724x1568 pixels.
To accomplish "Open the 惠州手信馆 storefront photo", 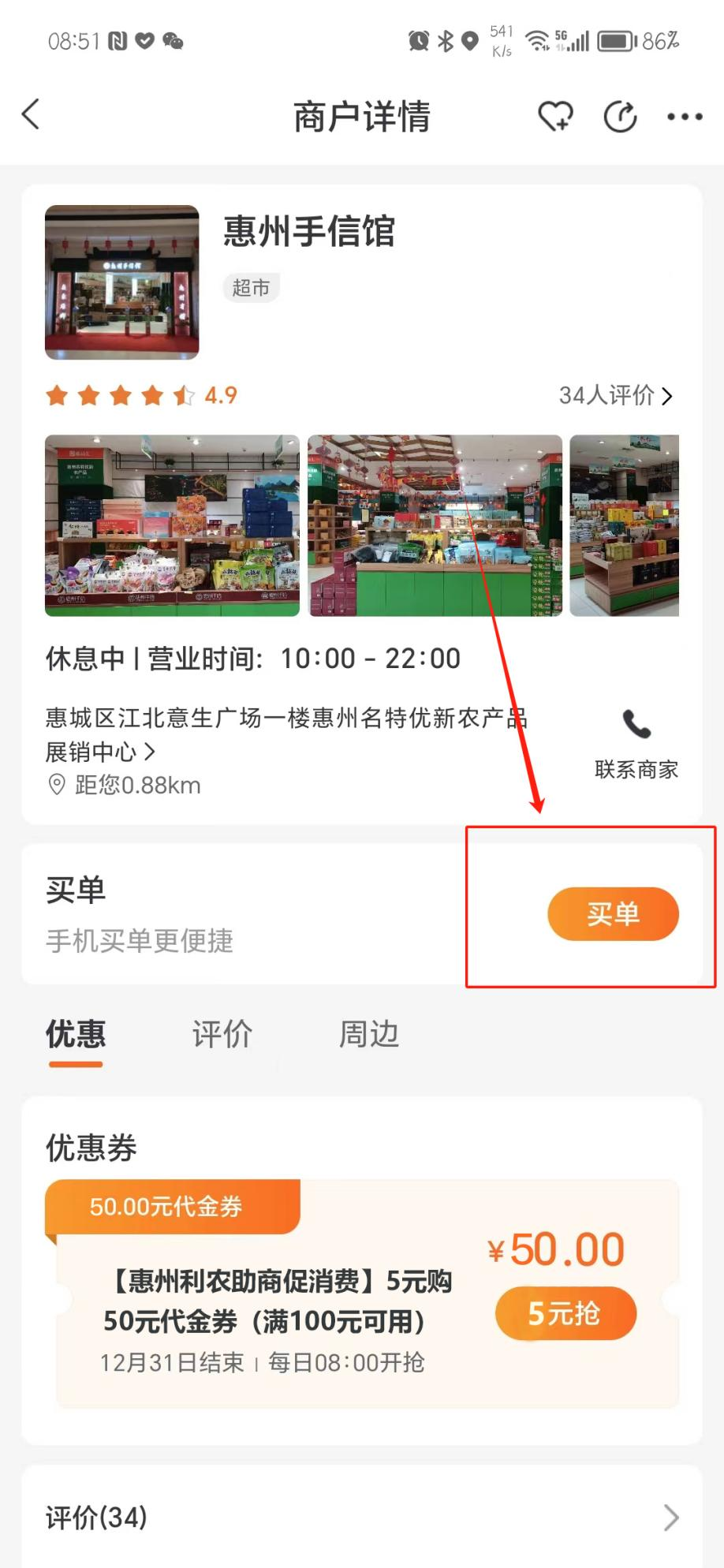I will tap(122, 282).
